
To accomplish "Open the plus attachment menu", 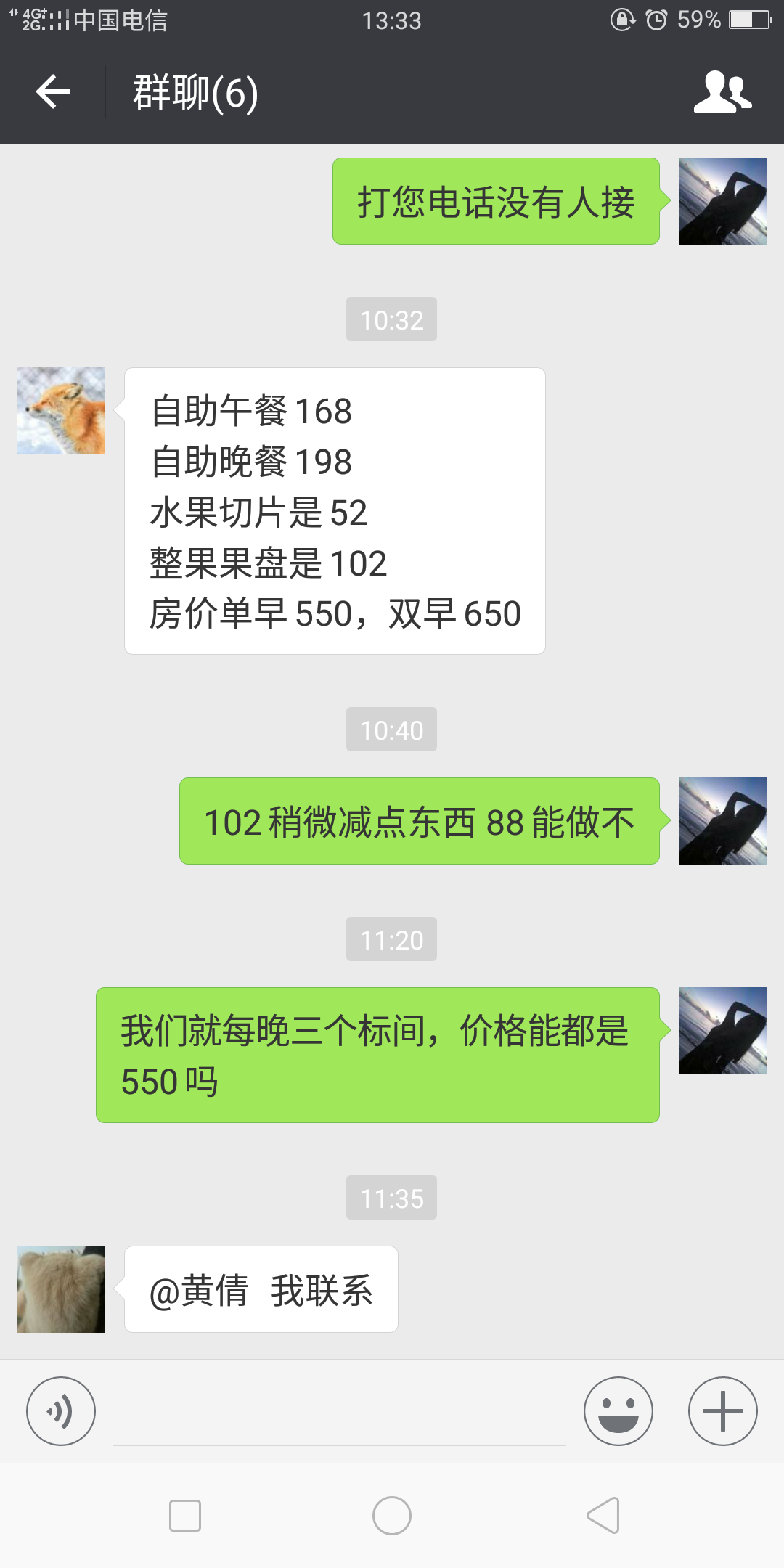I will [x=722, y=1411].
